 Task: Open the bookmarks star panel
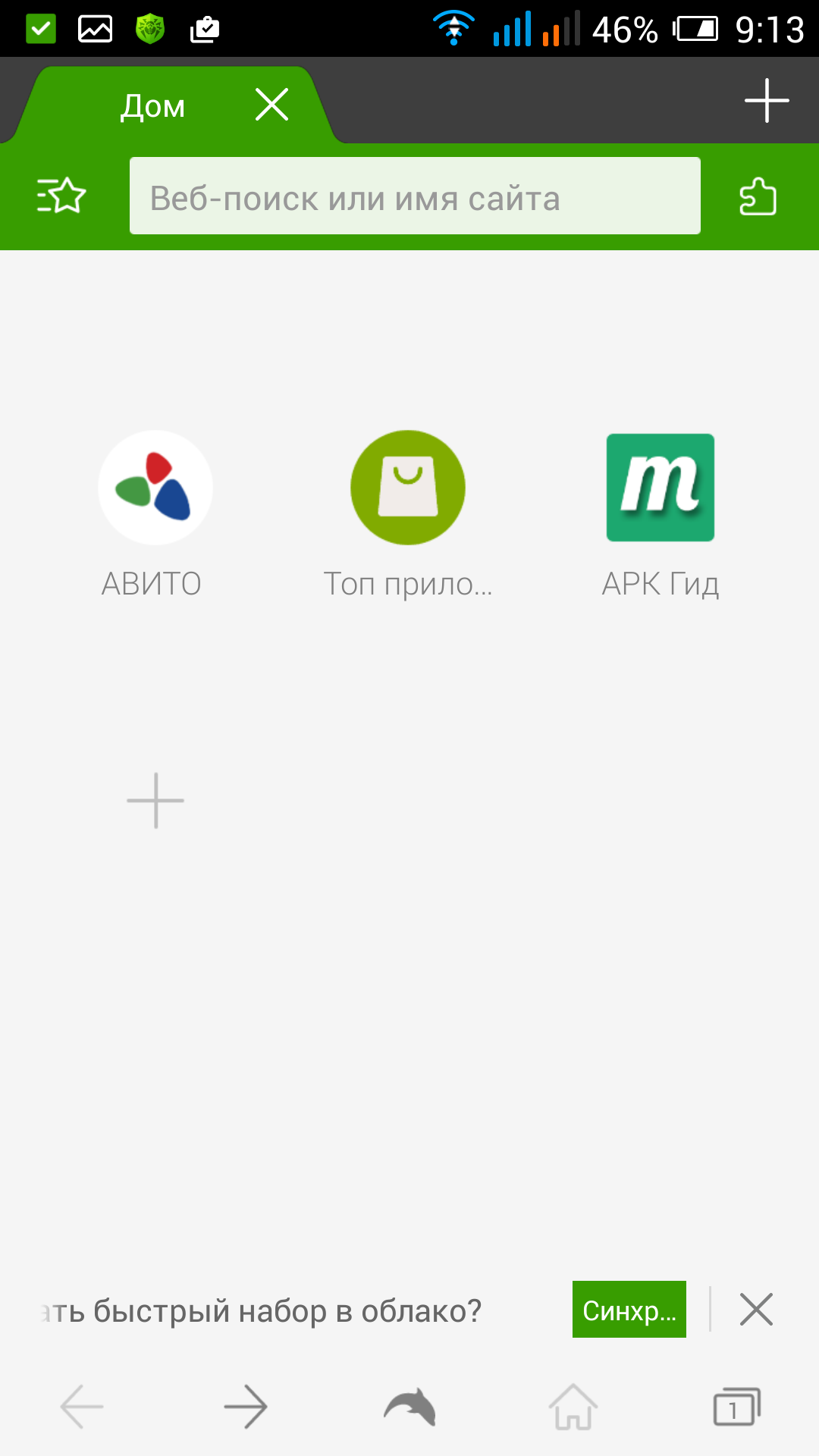[x=61, y=196]
